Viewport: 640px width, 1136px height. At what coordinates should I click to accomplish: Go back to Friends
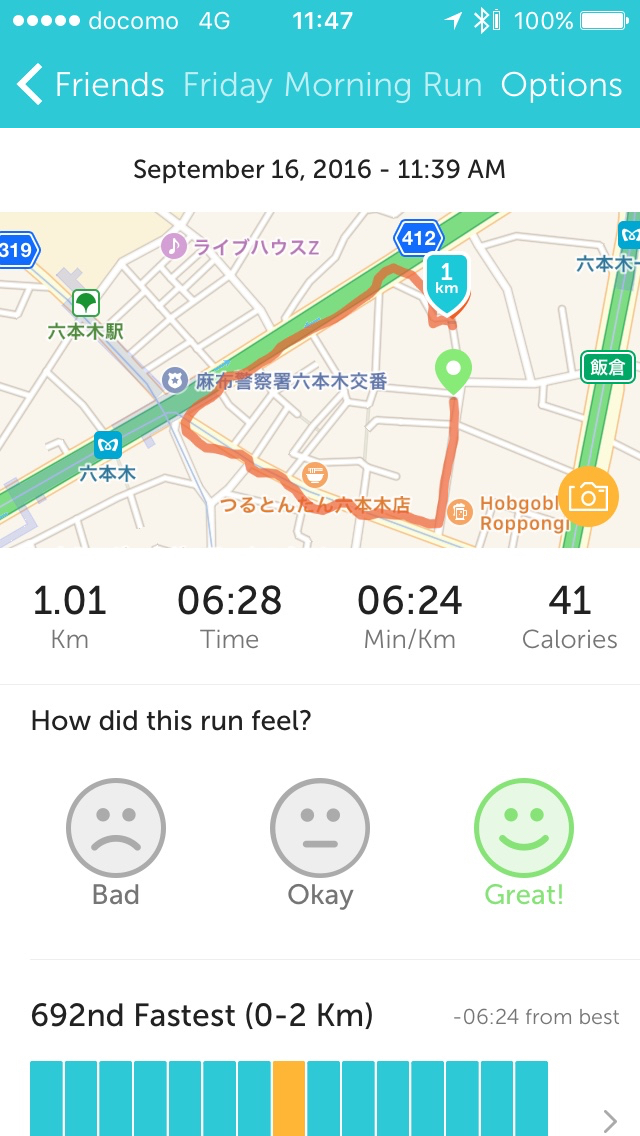pyautogui.click(x=90, y=85)
